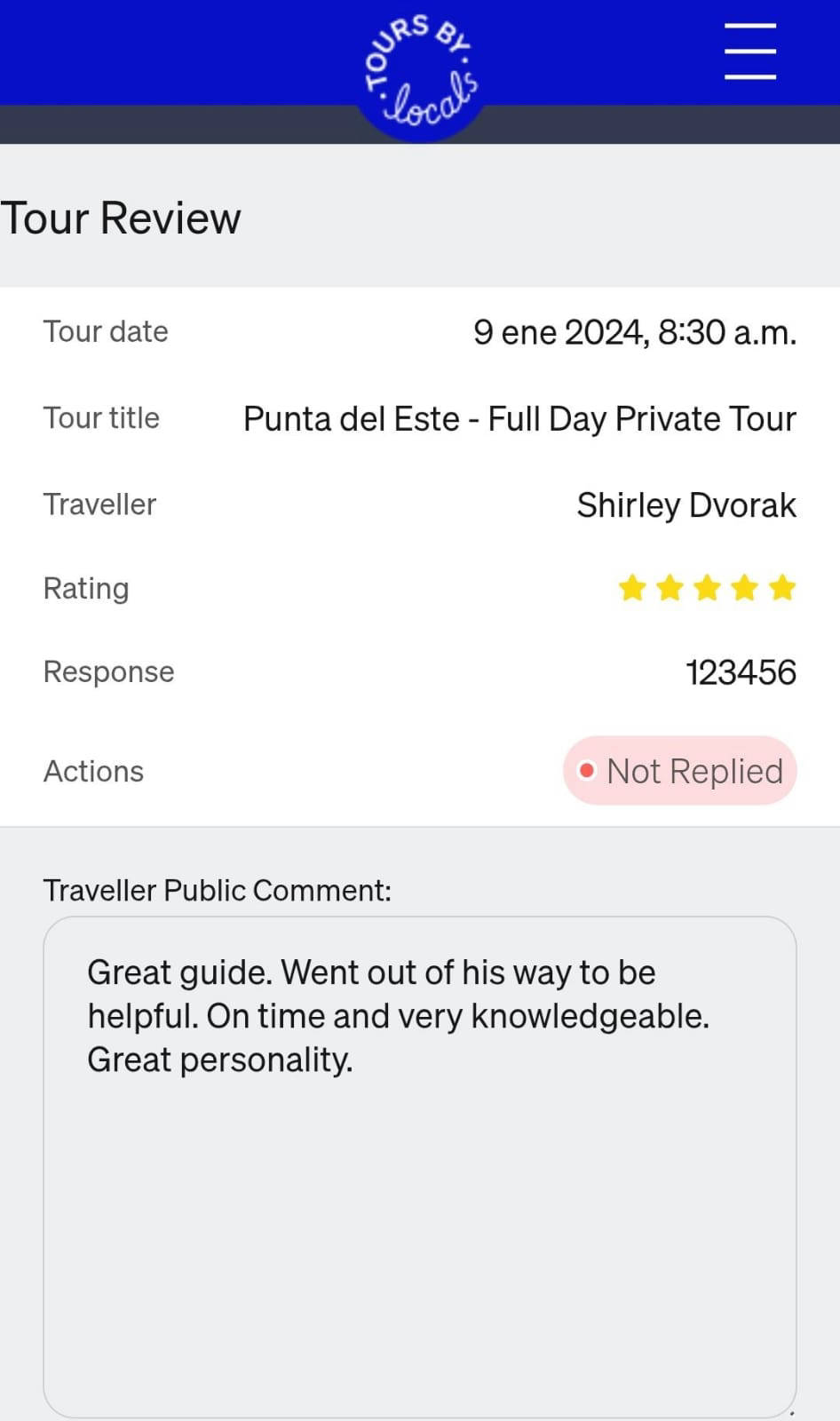Open the hamburger menu
This screenshot has height=1421, width=840.
(x=750, y=52)
